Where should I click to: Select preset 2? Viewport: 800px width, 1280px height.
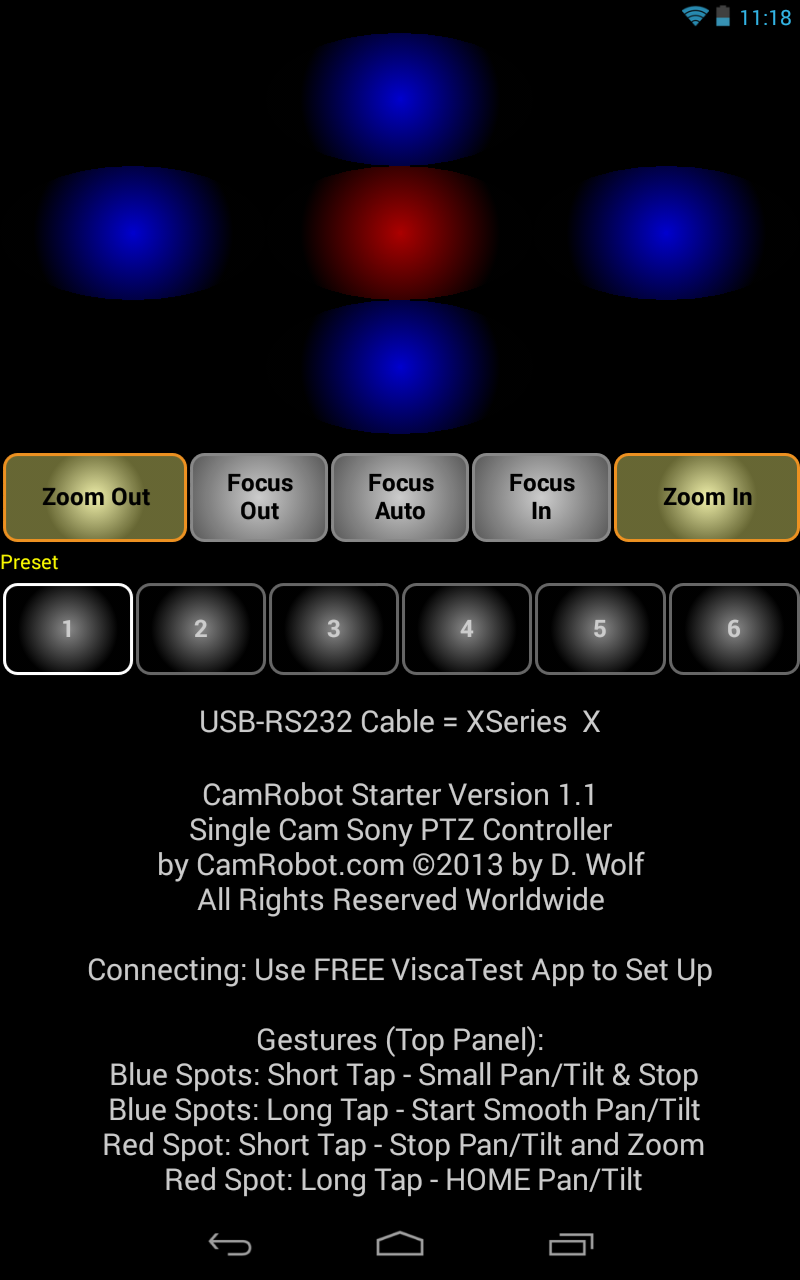click(x=201, y=629)
